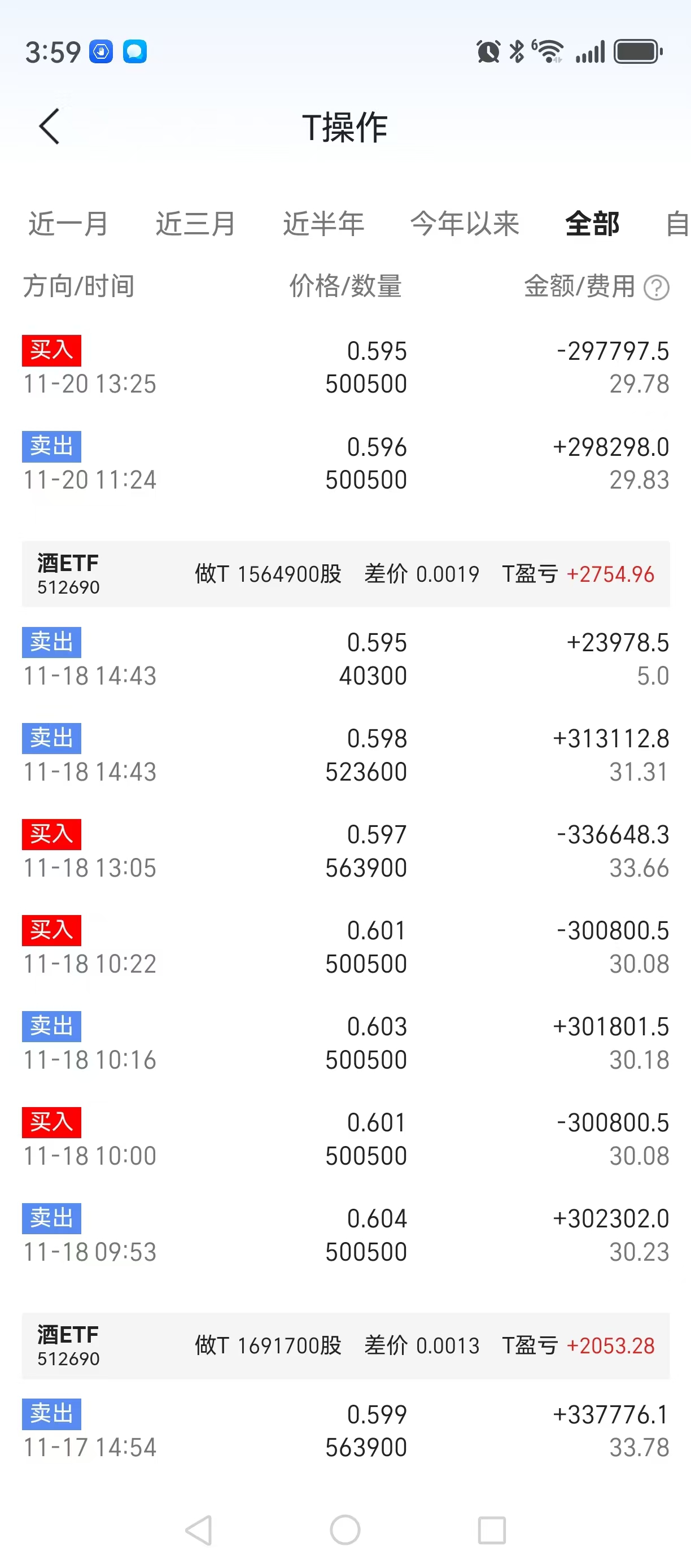This screenshot has height=1568, width=691.
Task: Switch to the 今年以来 tab
Action: [x=465, y=224]
